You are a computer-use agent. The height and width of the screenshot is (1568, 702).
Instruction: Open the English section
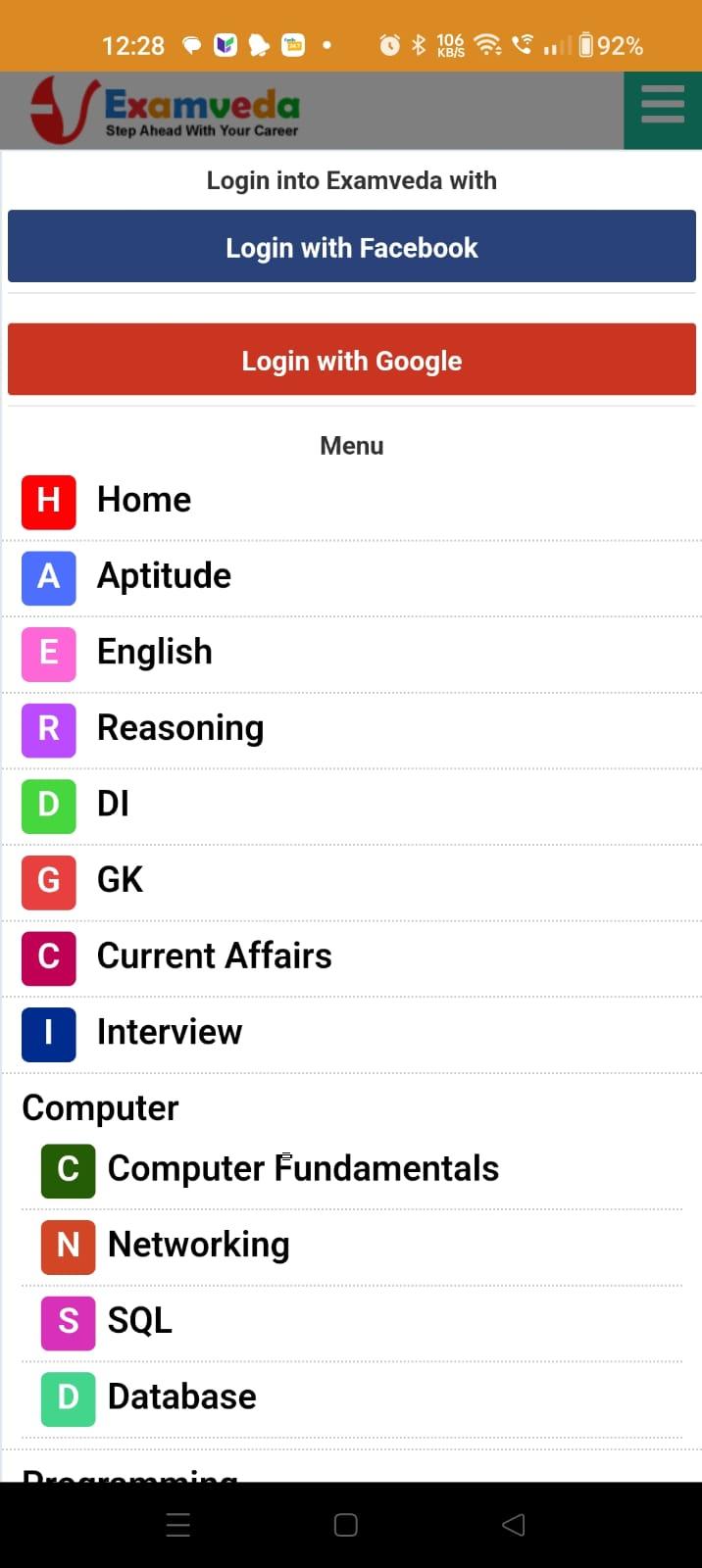click(154, 652)
